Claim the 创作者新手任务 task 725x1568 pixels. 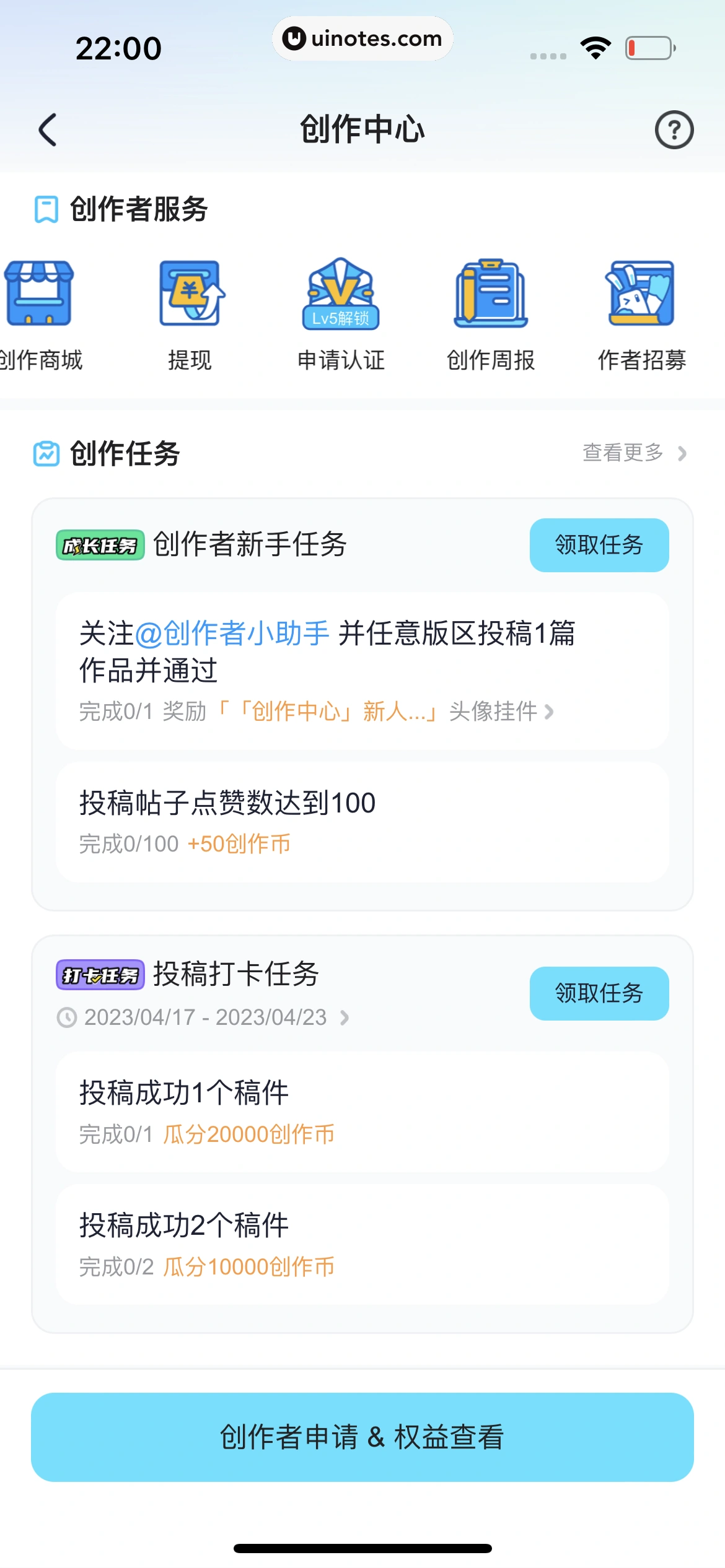tap(599, 545)
